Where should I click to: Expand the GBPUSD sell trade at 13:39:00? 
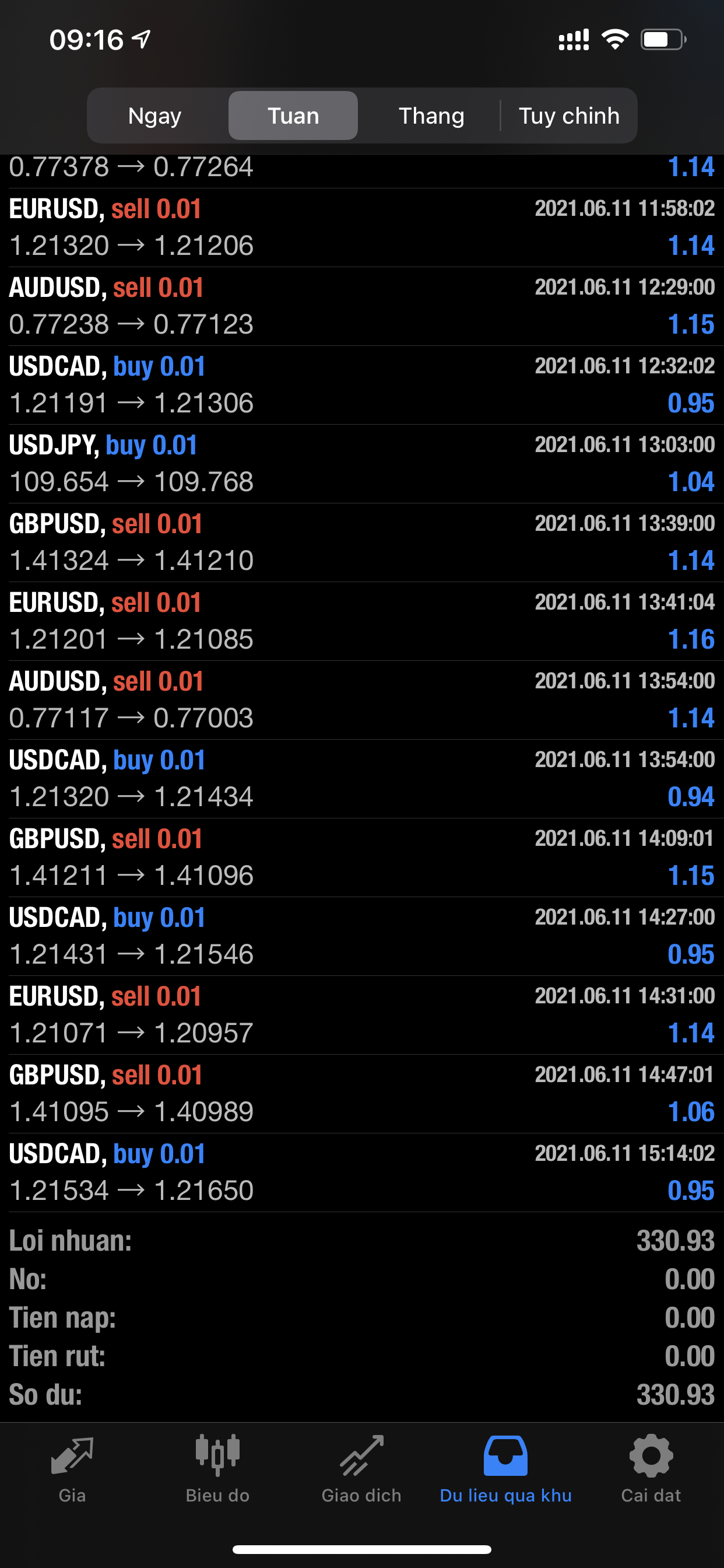point(361,542)
